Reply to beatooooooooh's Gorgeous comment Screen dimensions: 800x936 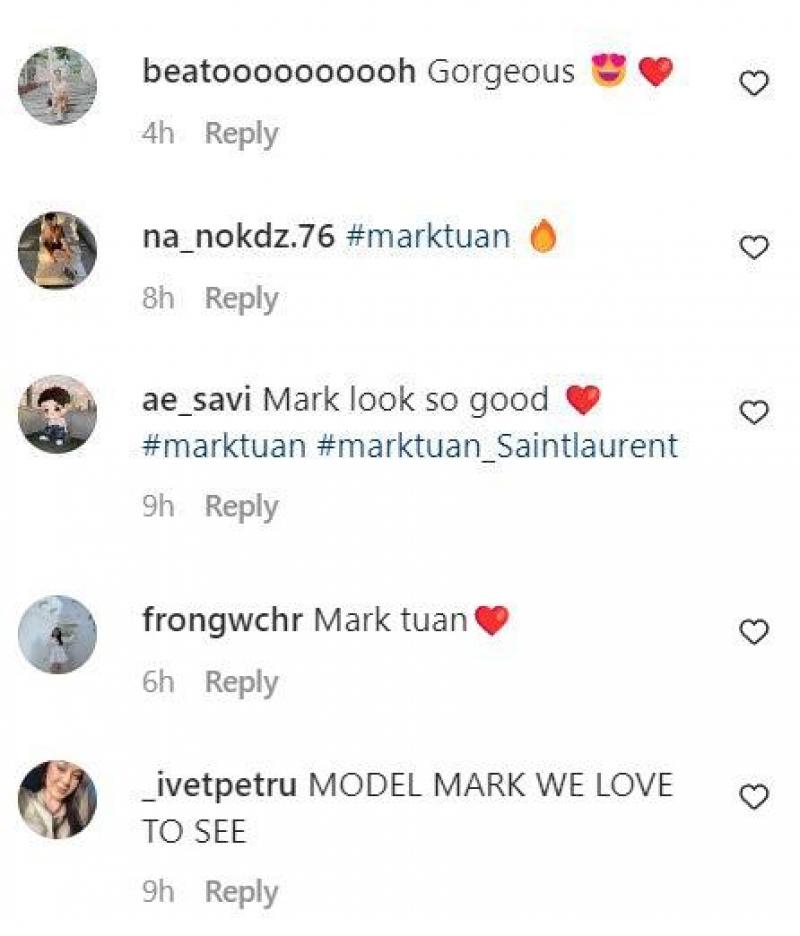click(x=241, y=134)
